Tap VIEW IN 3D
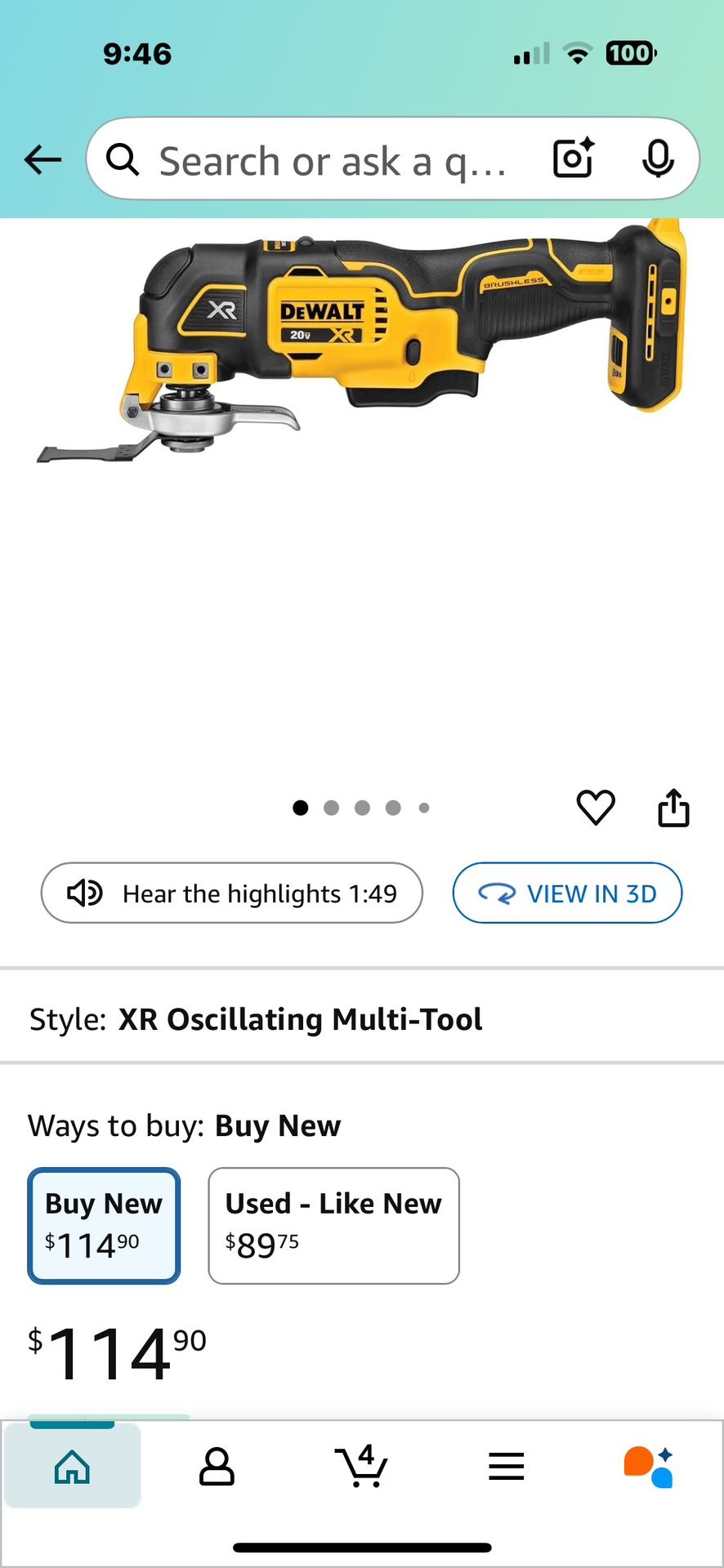Viewport: 724px width, 1568px height. pyautogui.click(x=567, y=893)
